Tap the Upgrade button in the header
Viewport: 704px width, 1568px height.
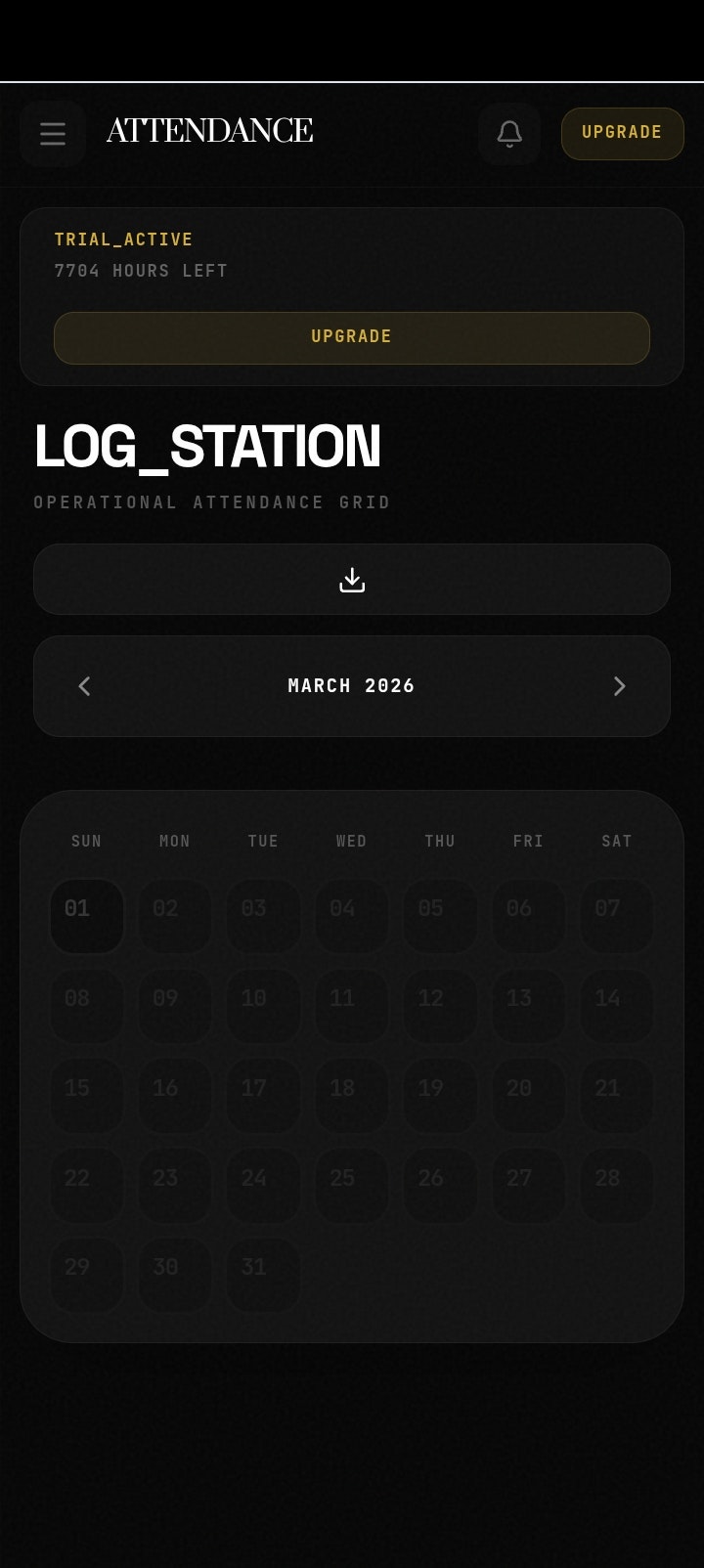pos(622,134)
